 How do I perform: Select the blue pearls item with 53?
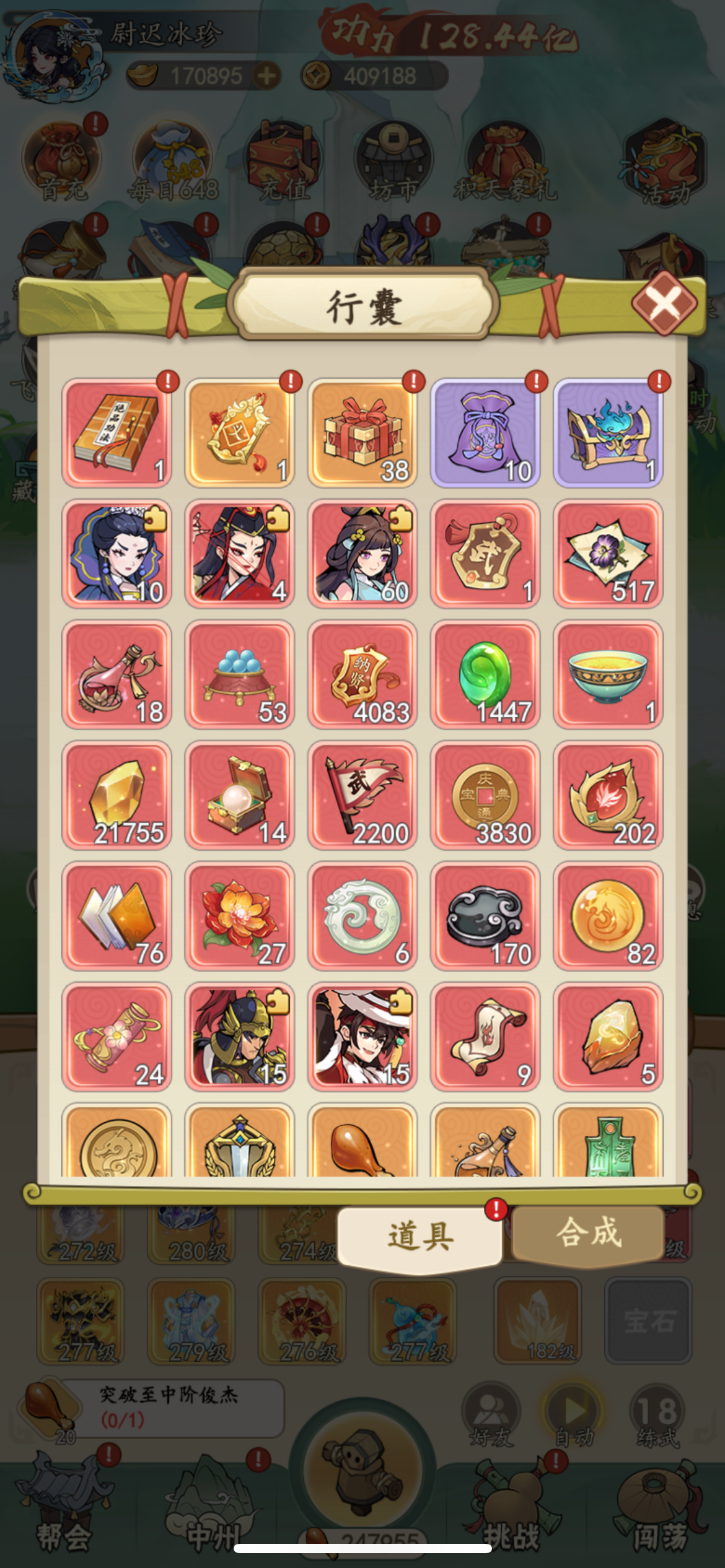239,674
